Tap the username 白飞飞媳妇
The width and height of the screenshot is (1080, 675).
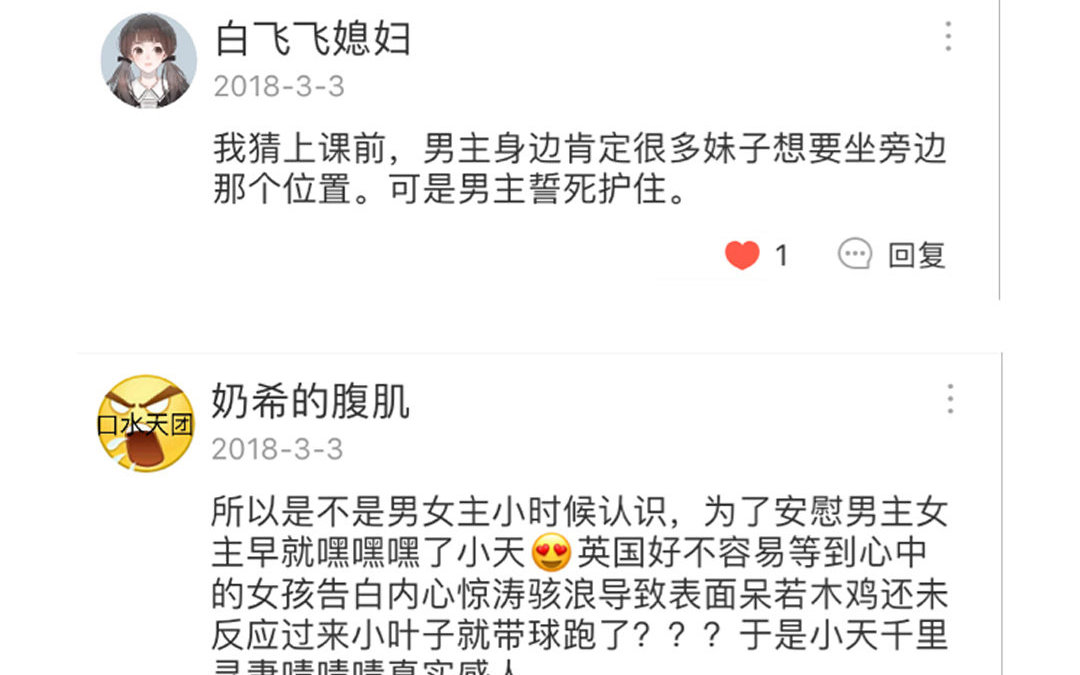pyautogui.click(x=313, y=38)
